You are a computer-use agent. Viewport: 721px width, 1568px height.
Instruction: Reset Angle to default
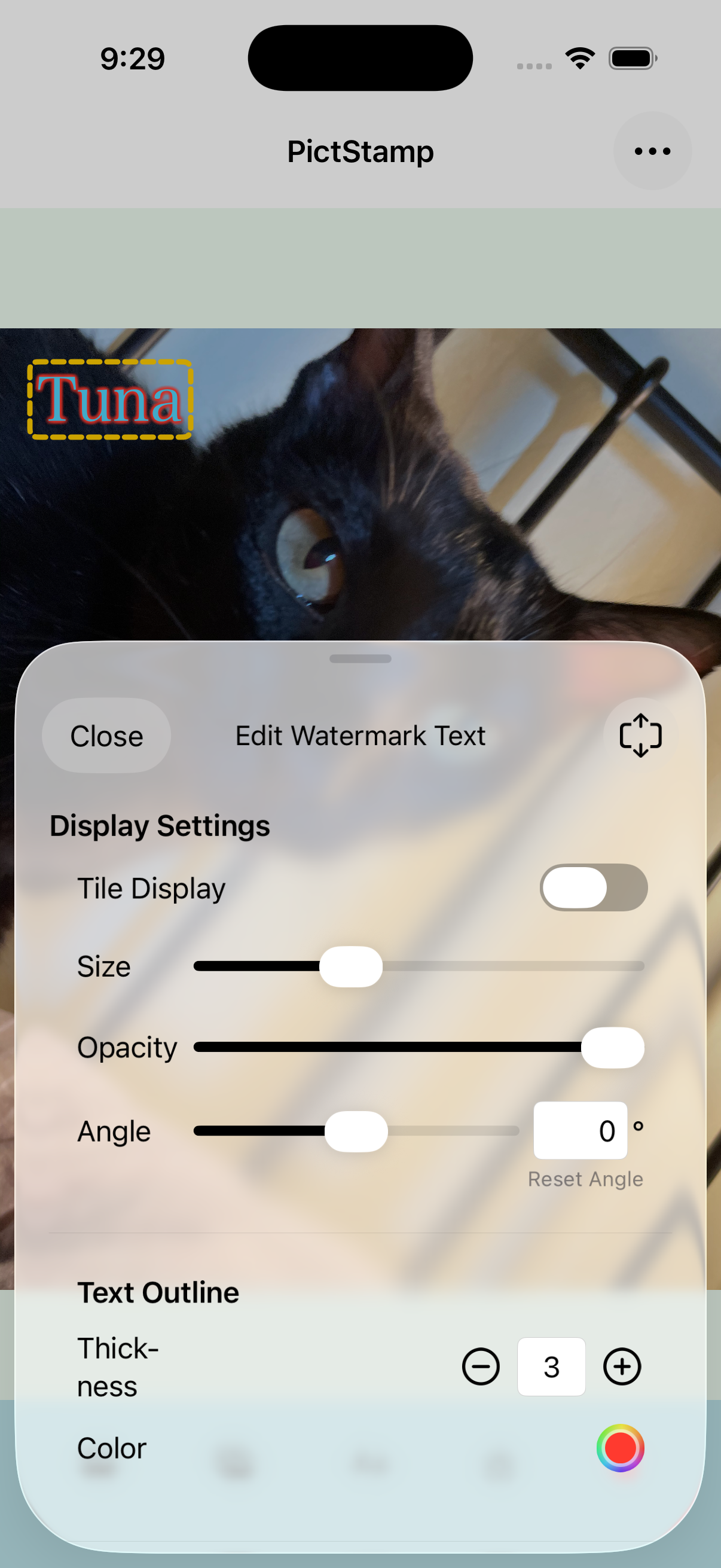coord(585,1179)
